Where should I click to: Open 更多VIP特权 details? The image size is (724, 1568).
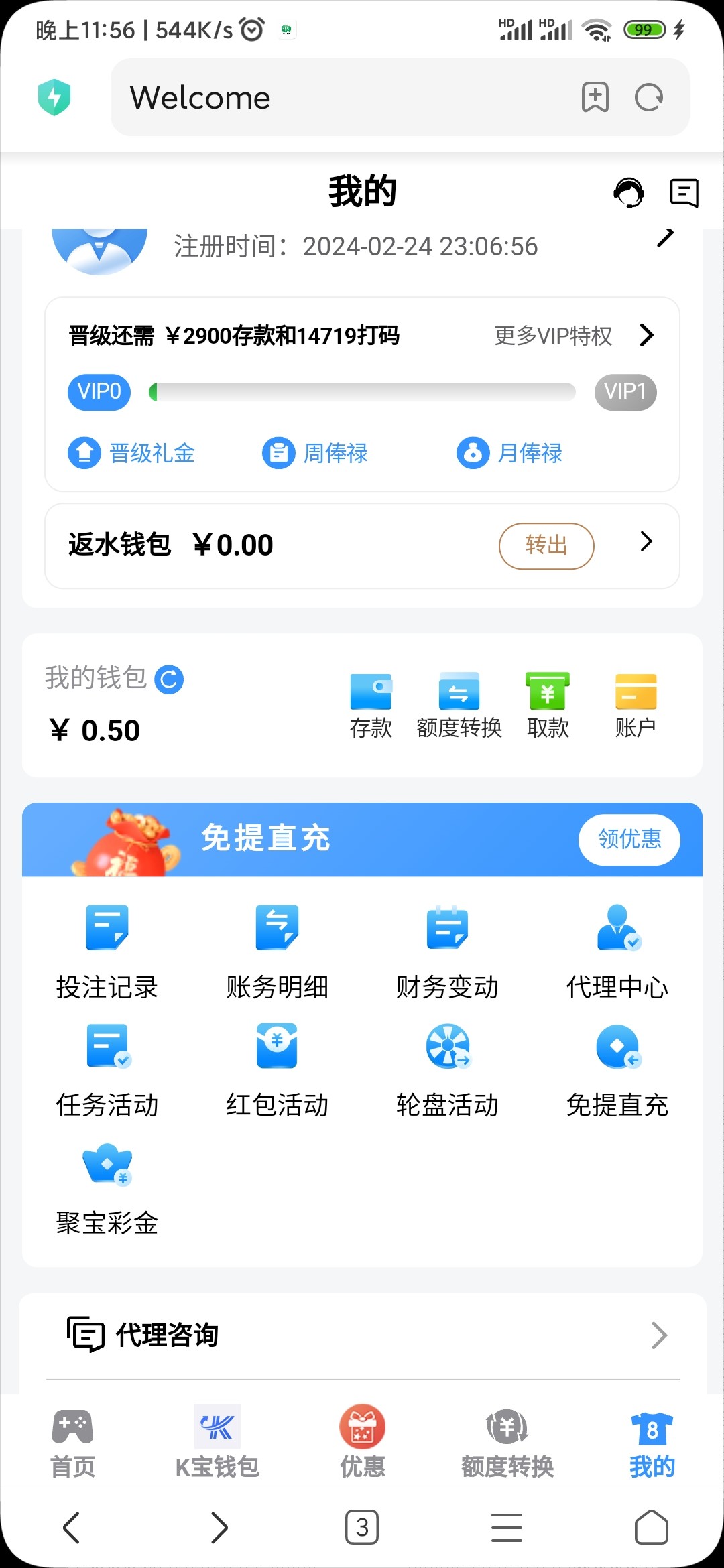(574, 335)
